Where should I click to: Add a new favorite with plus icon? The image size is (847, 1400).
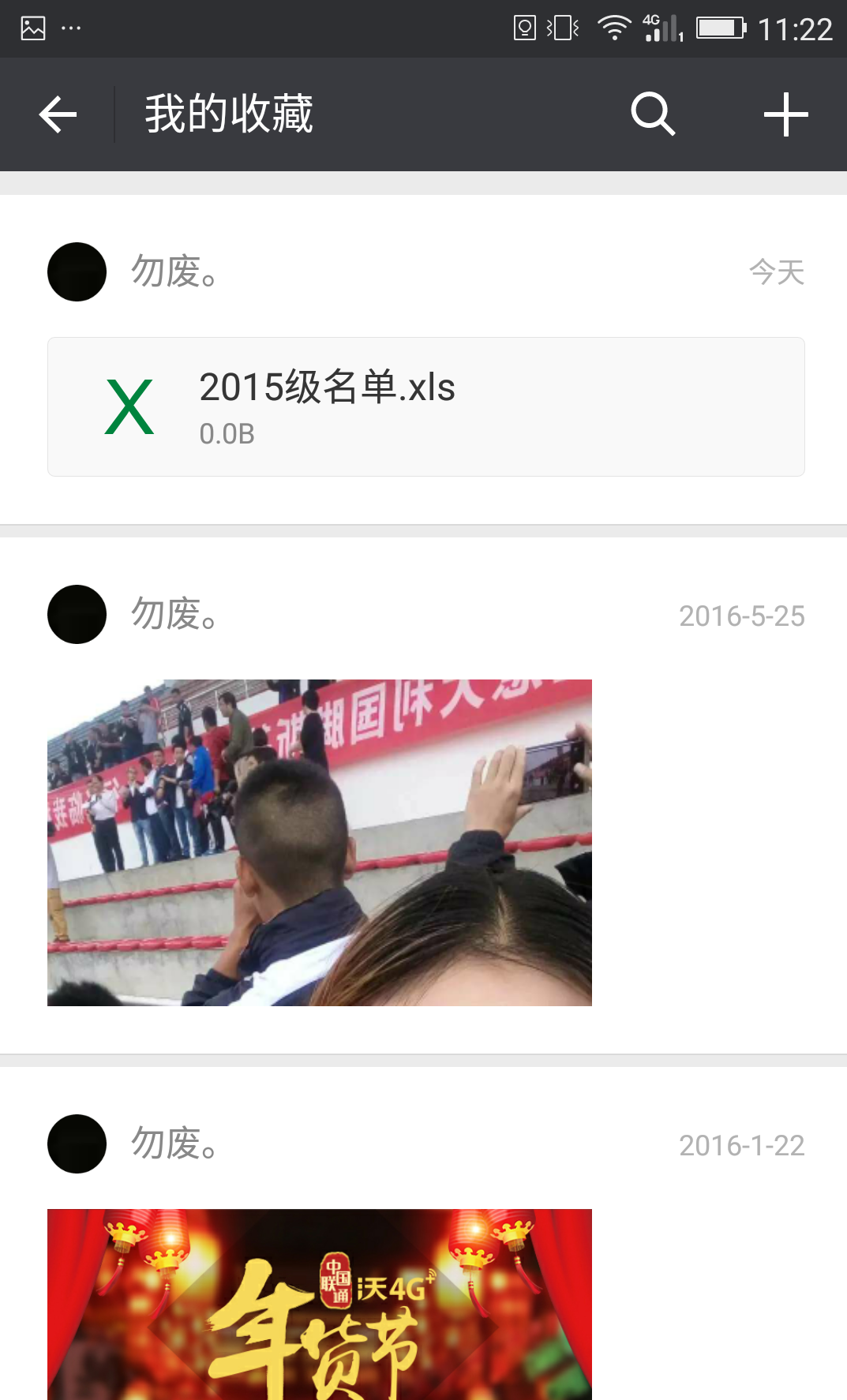point(785,115)
